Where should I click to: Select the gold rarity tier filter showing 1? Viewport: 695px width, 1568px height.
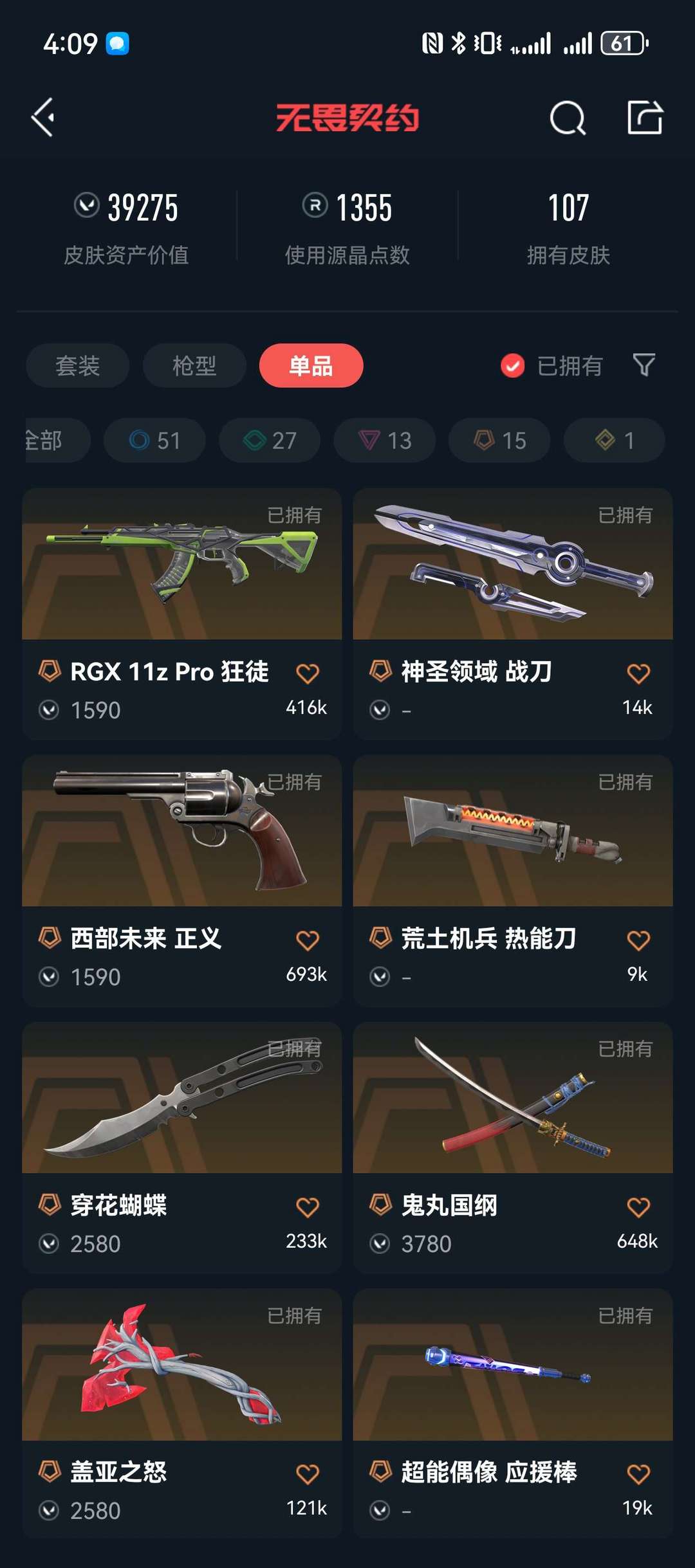pos(614,441)
